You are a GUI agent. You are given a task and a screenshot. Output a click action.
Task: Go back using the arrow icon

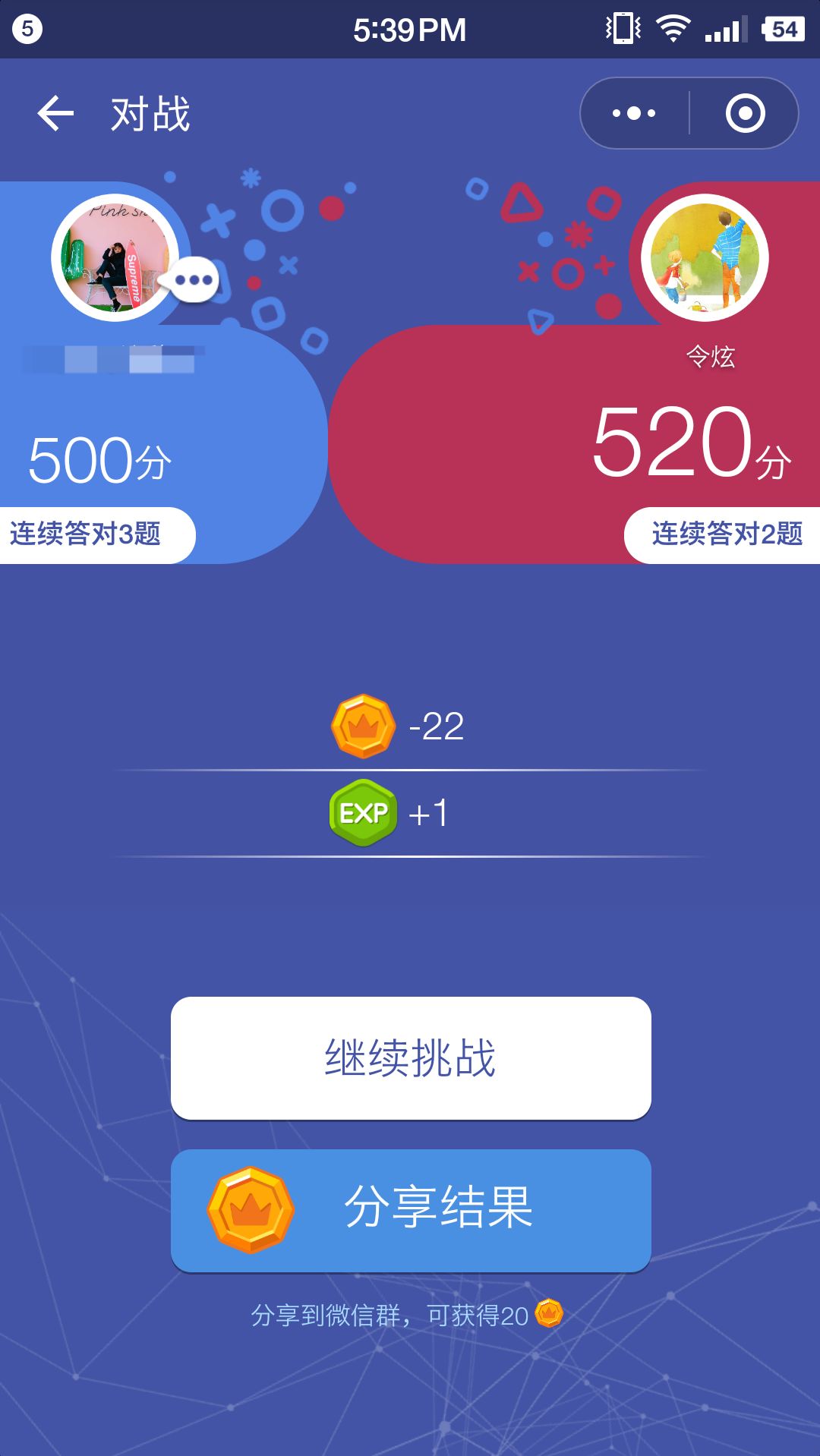pyautogui.click(x=55, y=114)
